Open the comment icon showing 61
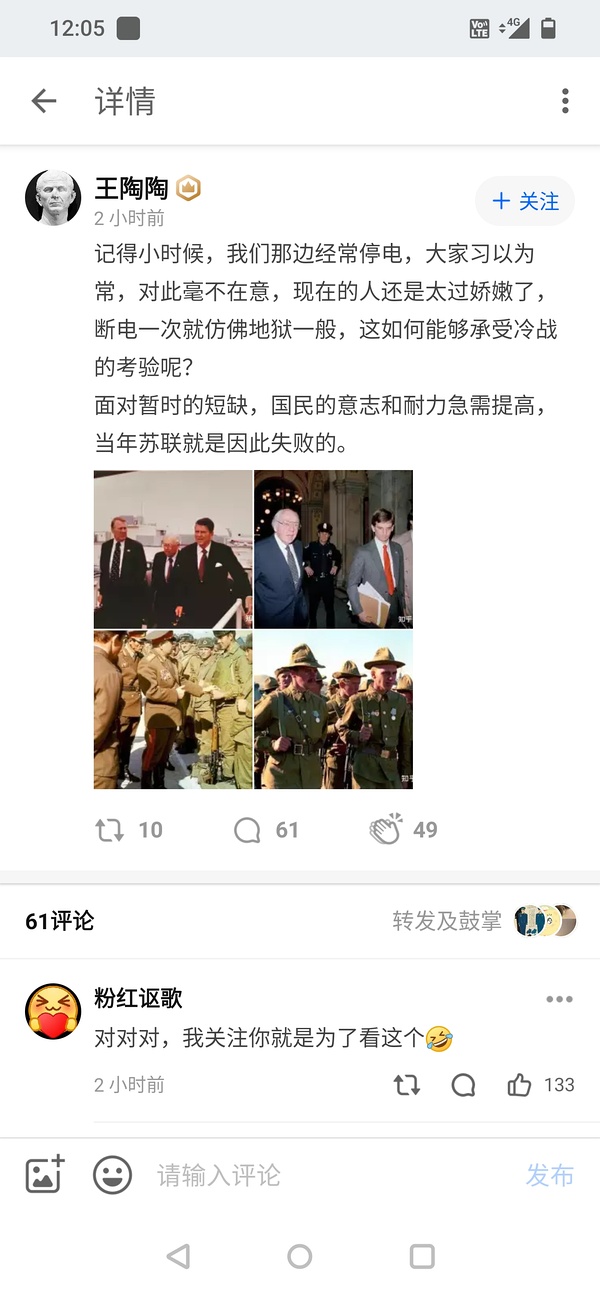Screen dimensions: 600x1300 click(248, 830)
